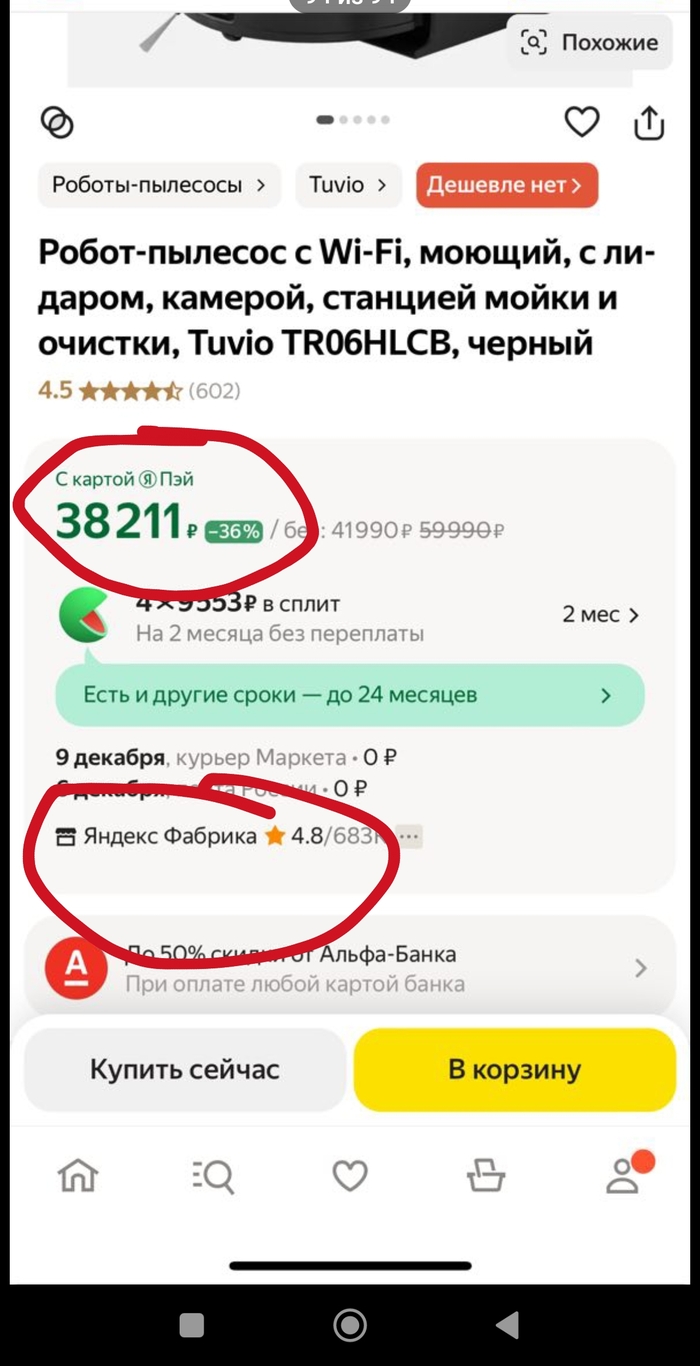Tap the system back button
The width and height of the screenshot is (700, 1366).
pyautogui.click(x=508, y=1326)
